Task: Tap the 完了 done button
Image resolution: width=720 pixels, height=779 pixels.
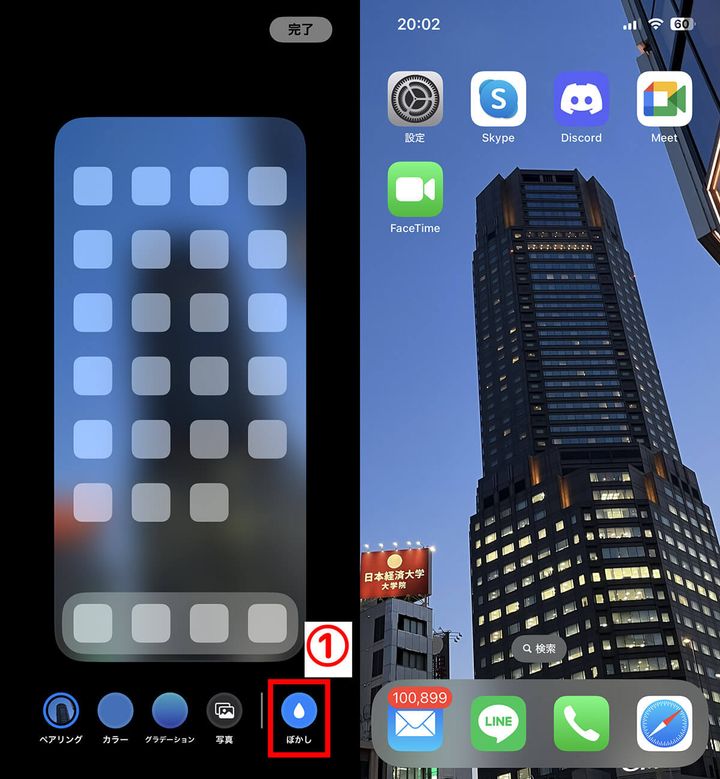Action: click(300, 30)
